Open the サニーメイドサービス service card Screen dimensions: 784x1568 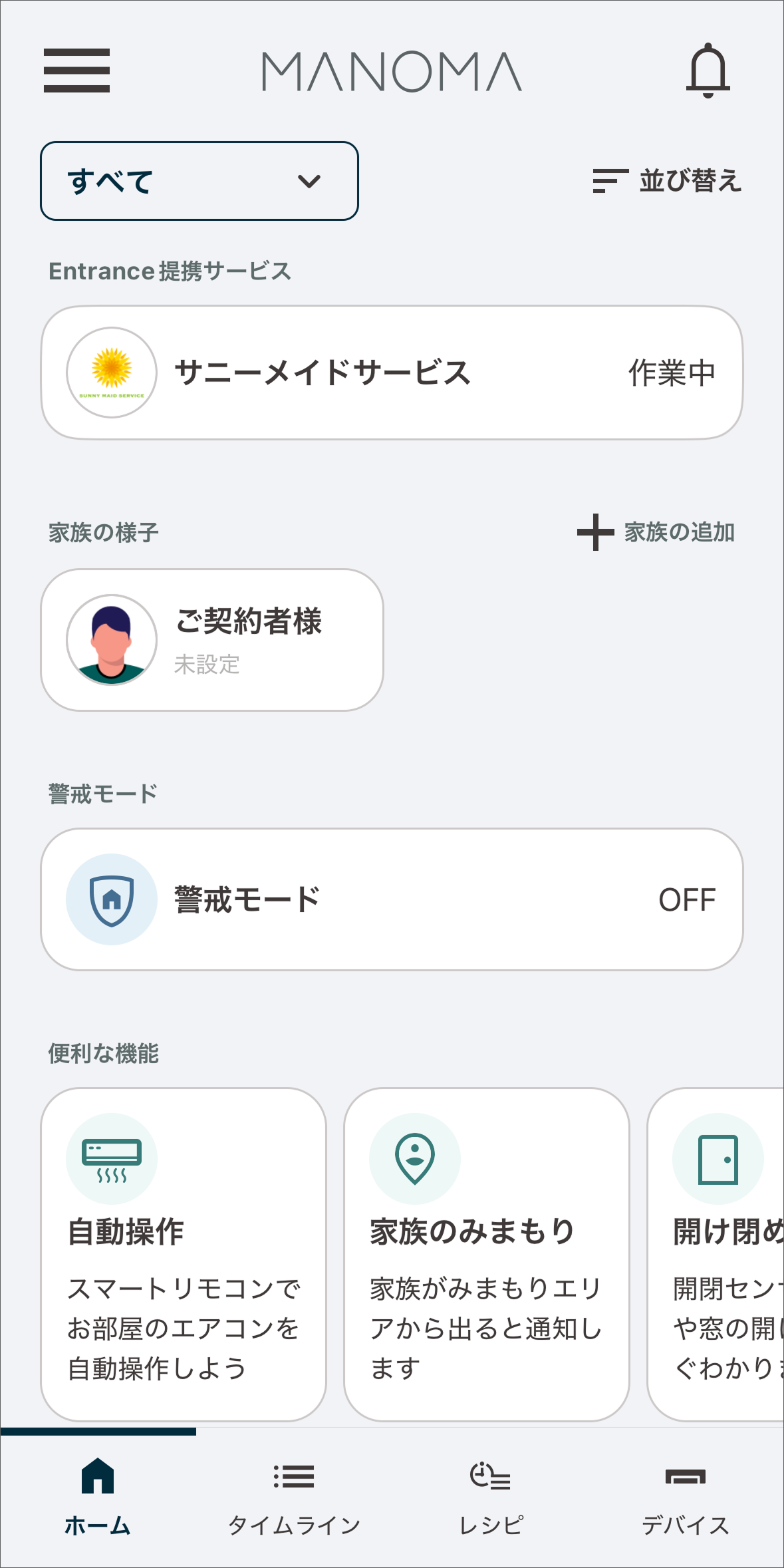tap(392, 373)
